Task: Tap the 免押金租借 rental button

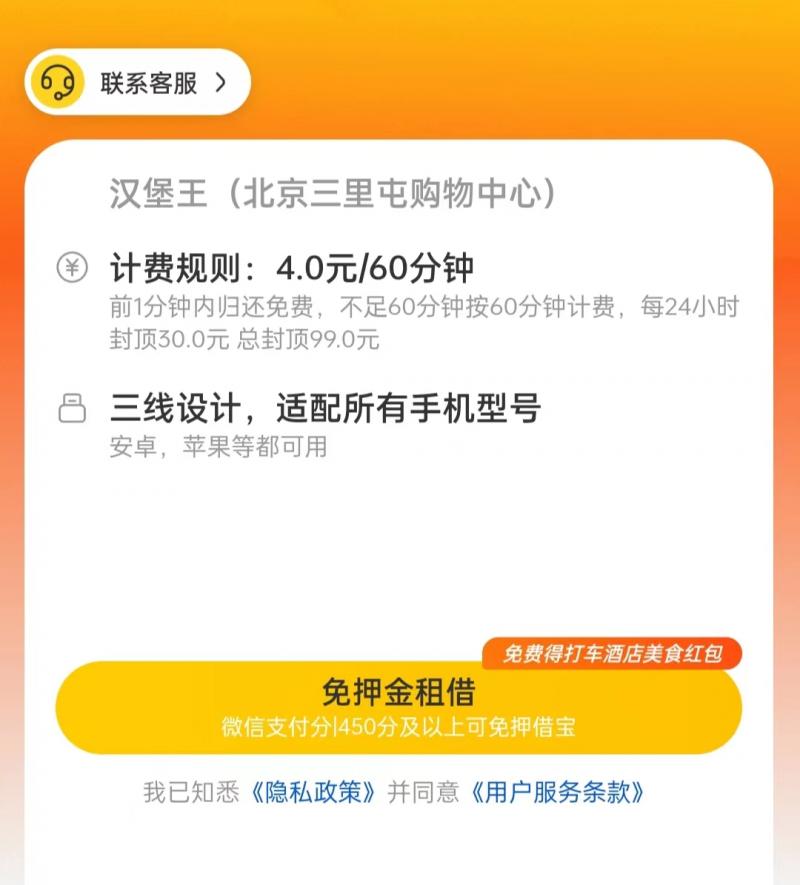Action: (x=398, y=706)
